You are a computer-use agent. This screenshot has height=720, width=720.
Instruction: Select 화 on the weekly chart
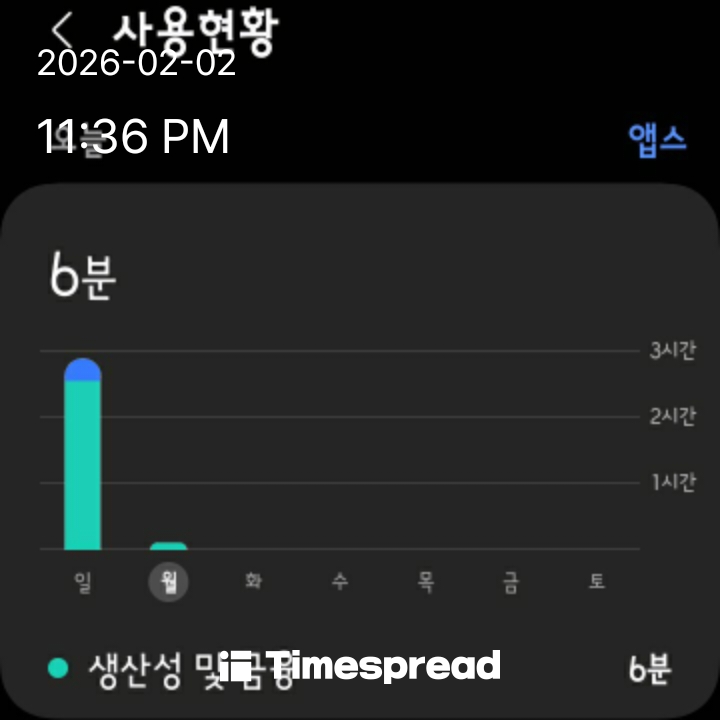(253, 581)
